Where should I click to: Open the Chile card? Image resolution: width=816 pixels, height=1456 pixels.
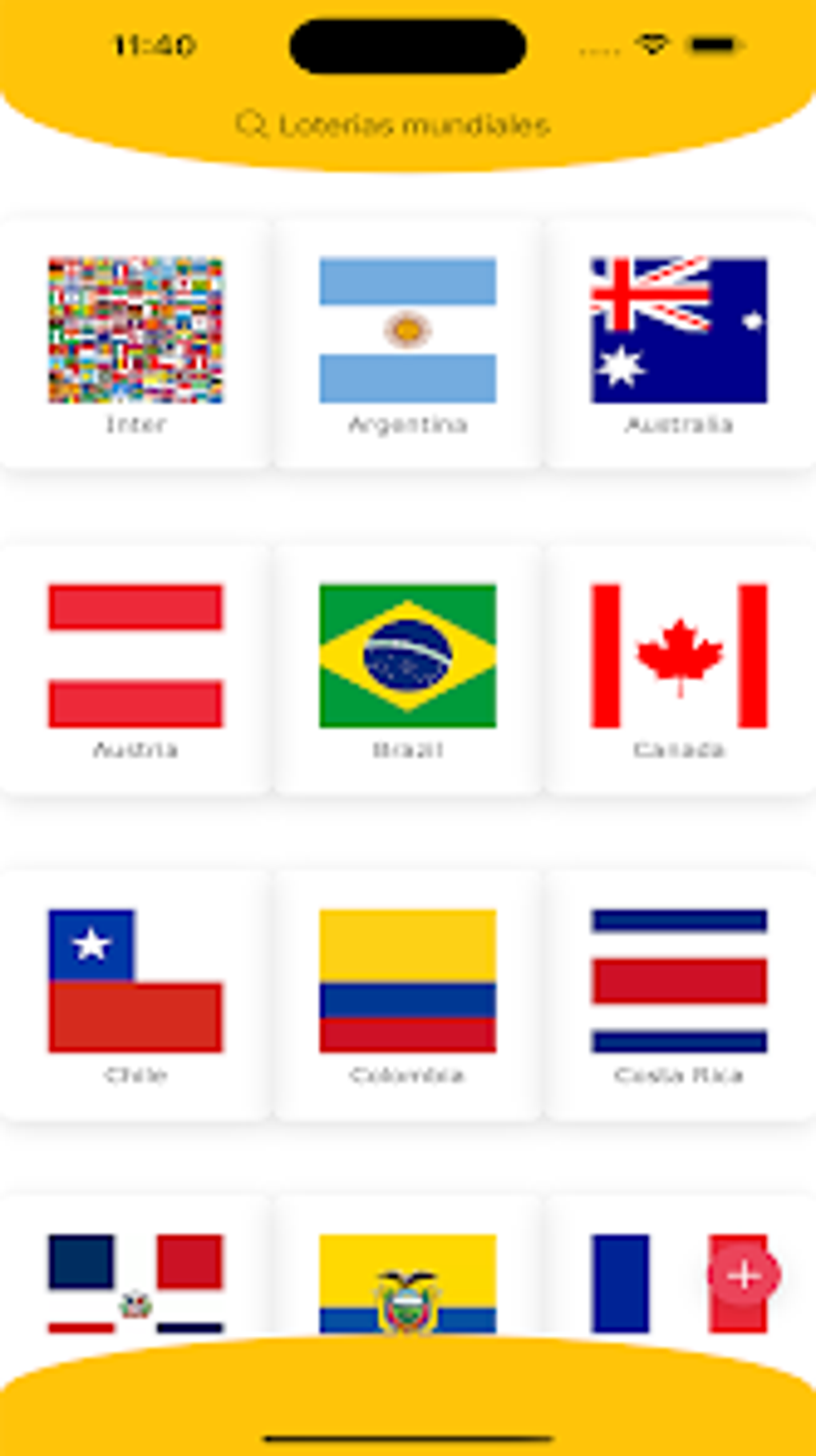(x=135, y=993)
